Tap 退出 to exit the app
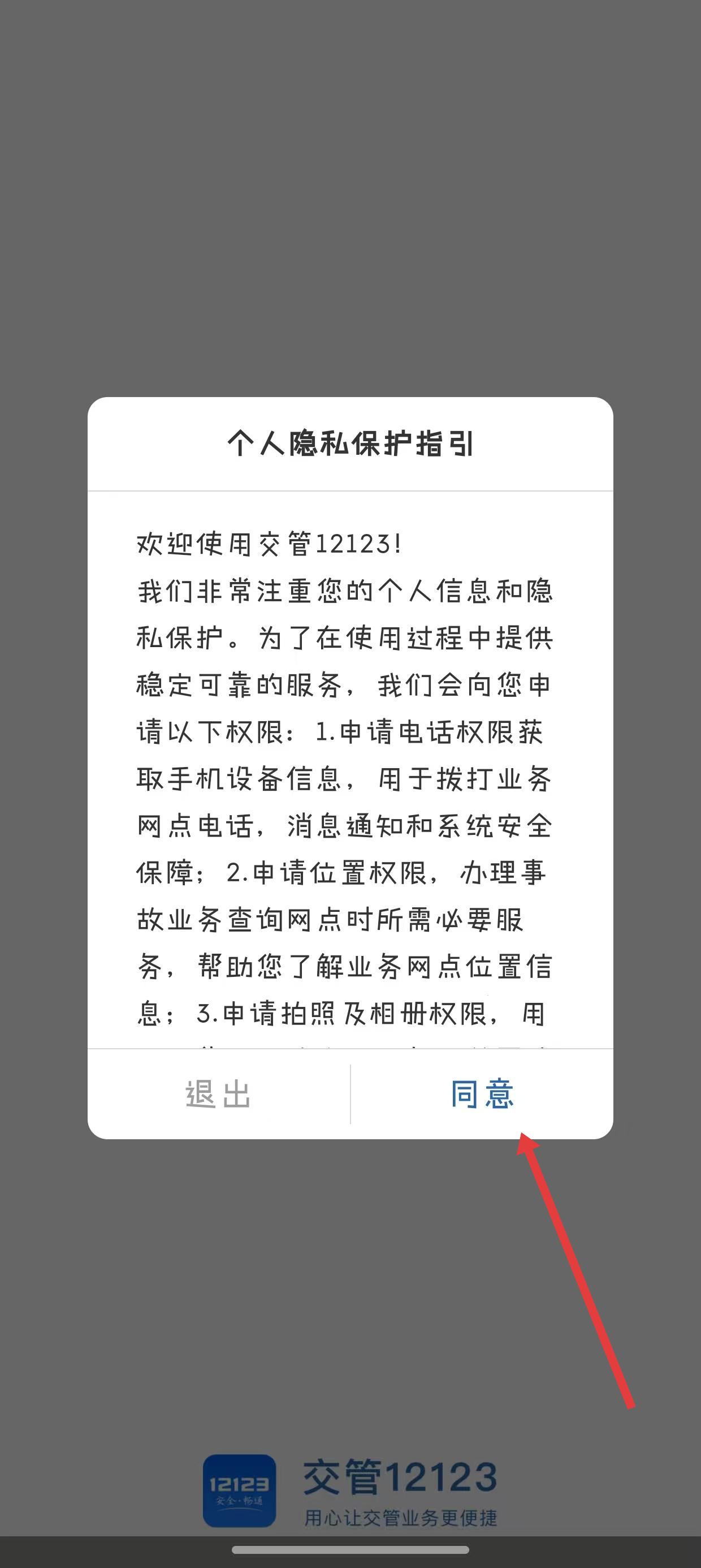 click(218, 1094)
